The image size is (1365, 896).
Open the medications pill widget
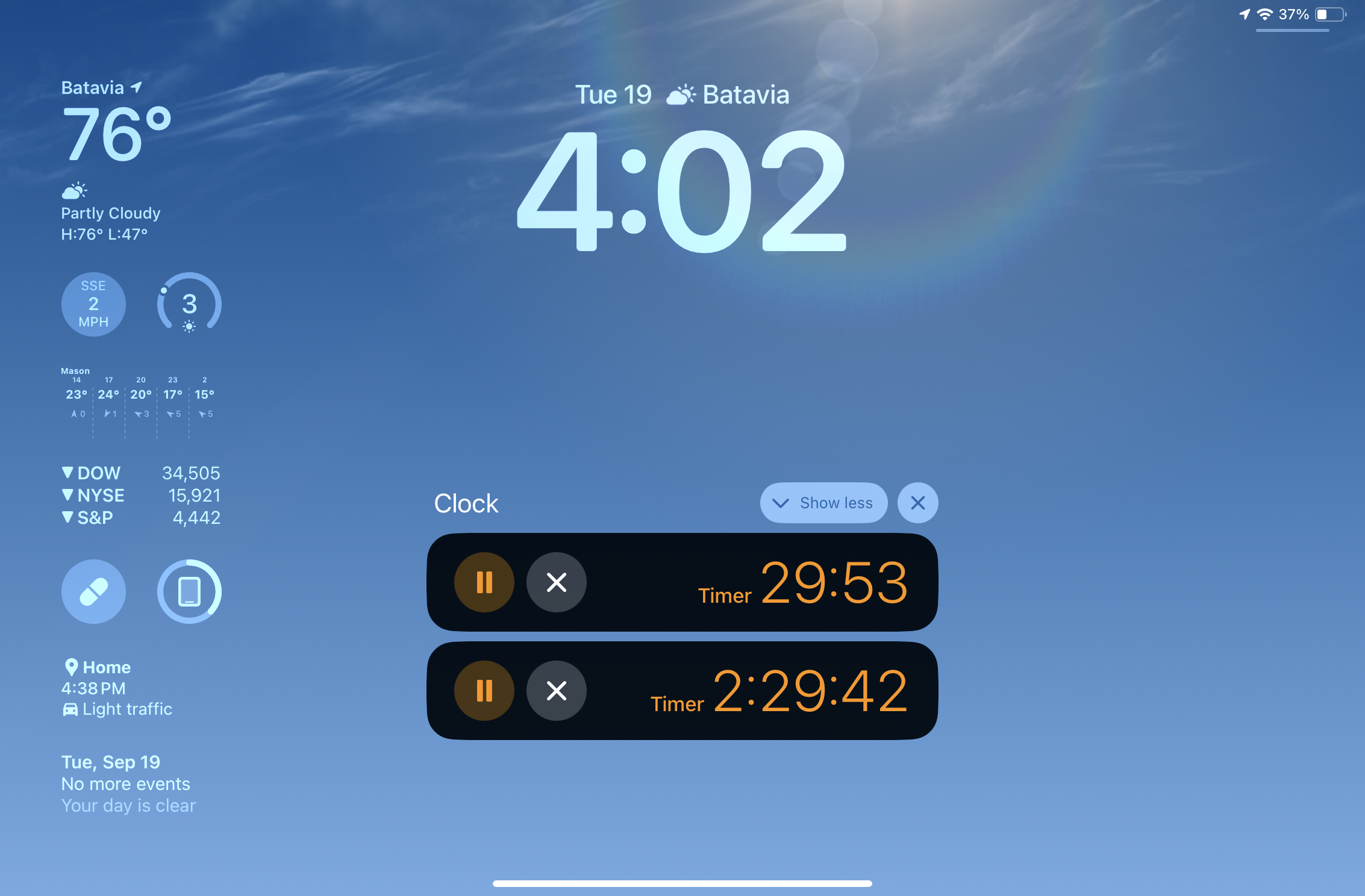click(x=93, y=591)
